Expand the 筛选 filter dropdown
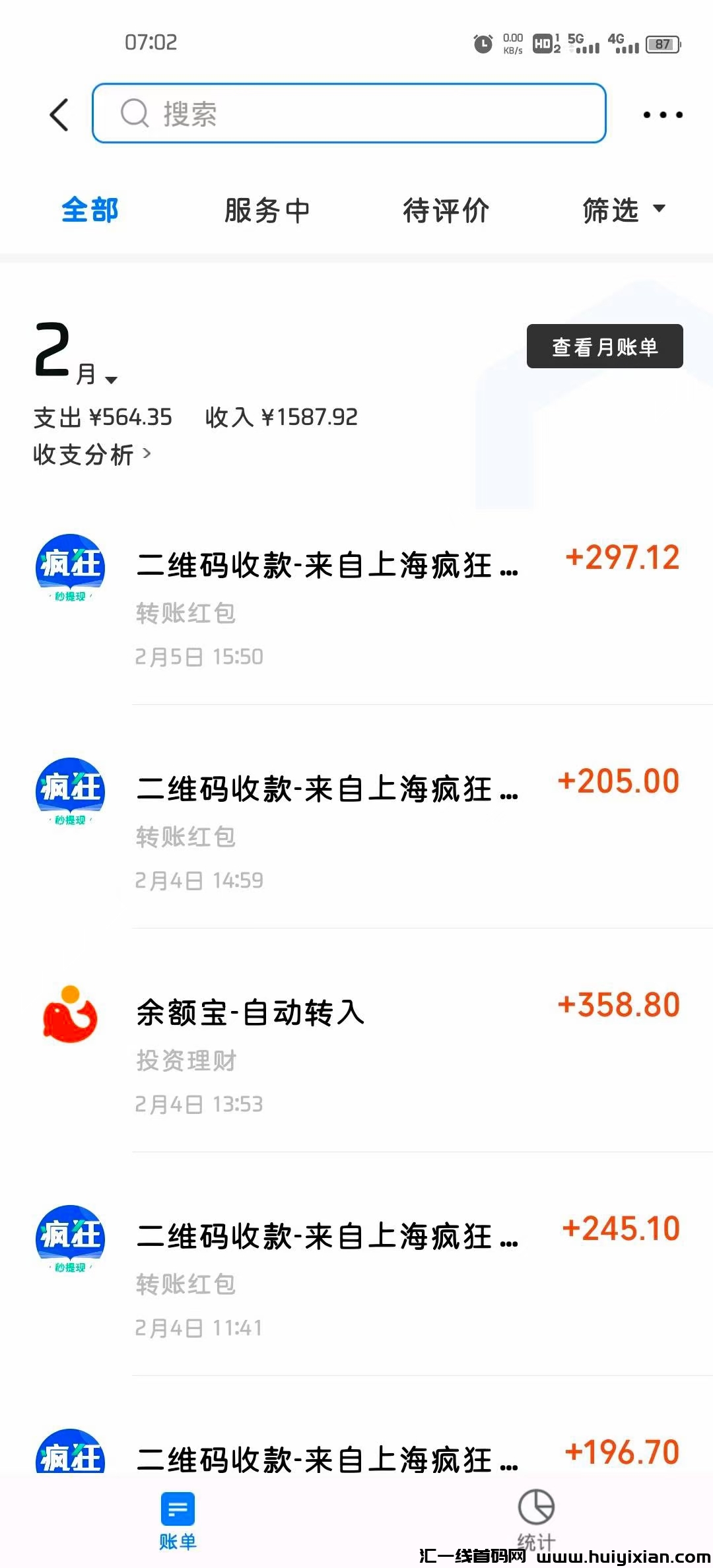Image resolution: width=713 pixels, height=1568 pixels. point(623,211)
